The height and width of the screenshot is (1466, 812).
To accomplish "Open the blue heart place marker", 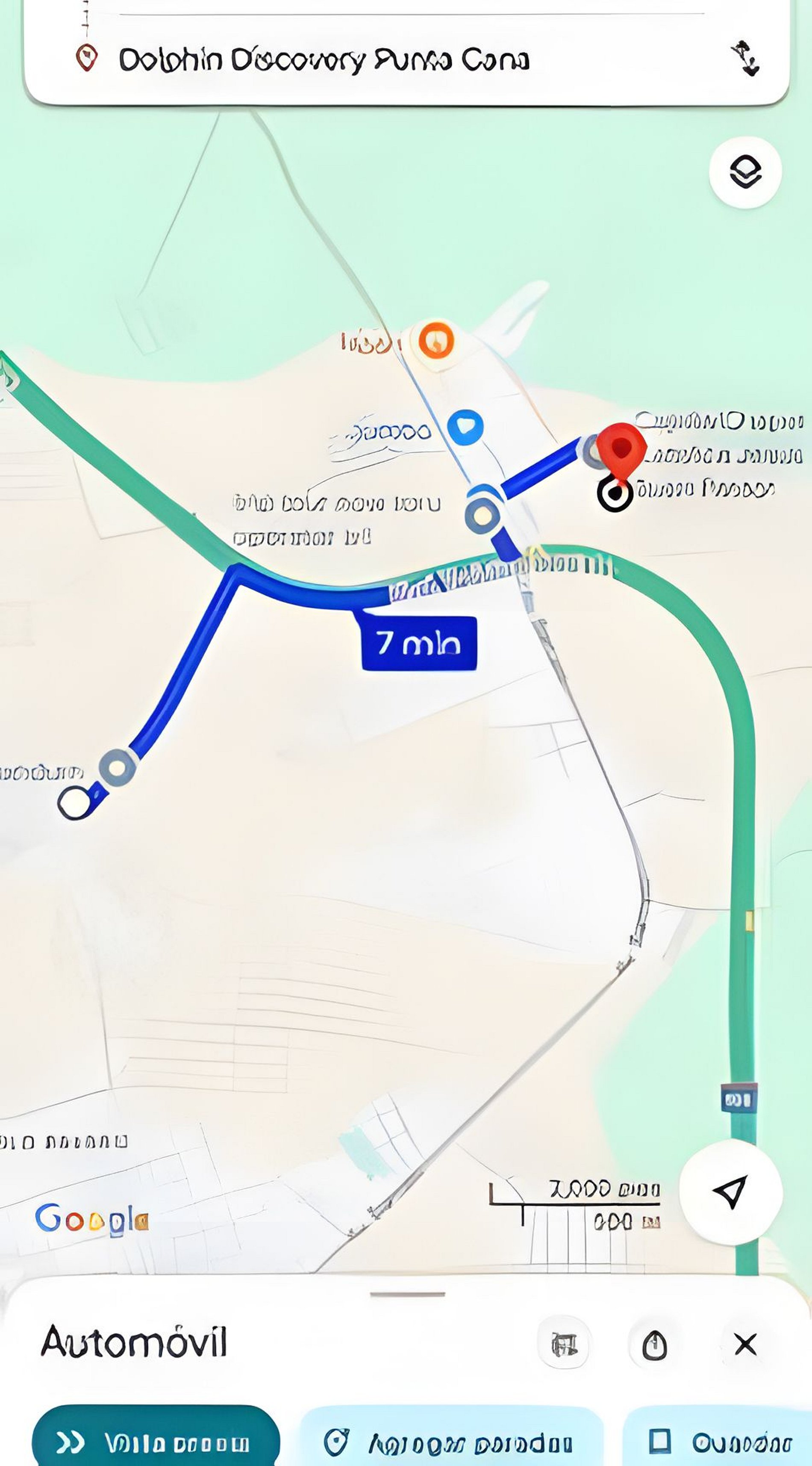I will (x=465, y=427).
